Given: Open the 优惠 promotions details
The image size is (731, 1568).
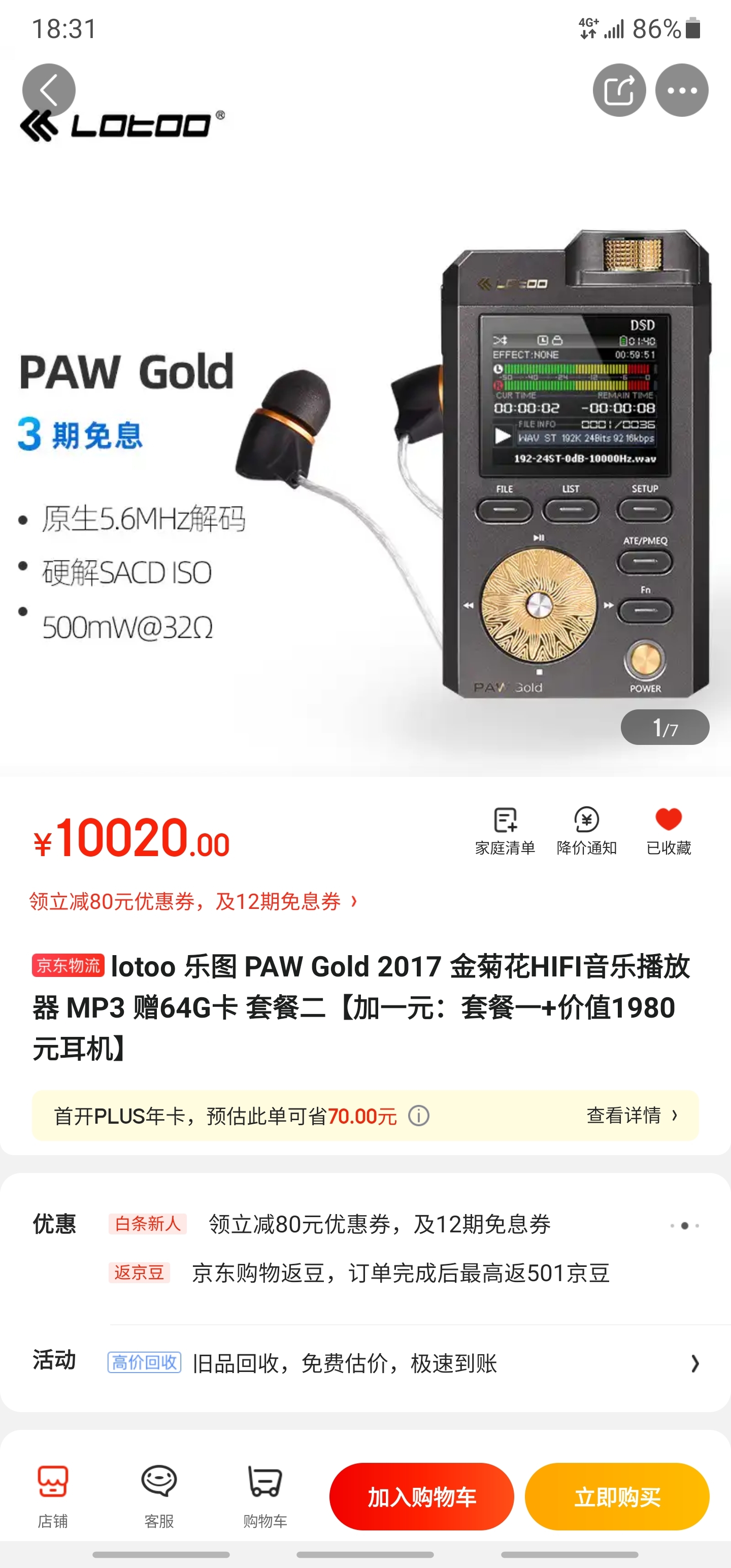Looking at the screenshot, I should coord(684,1225).
